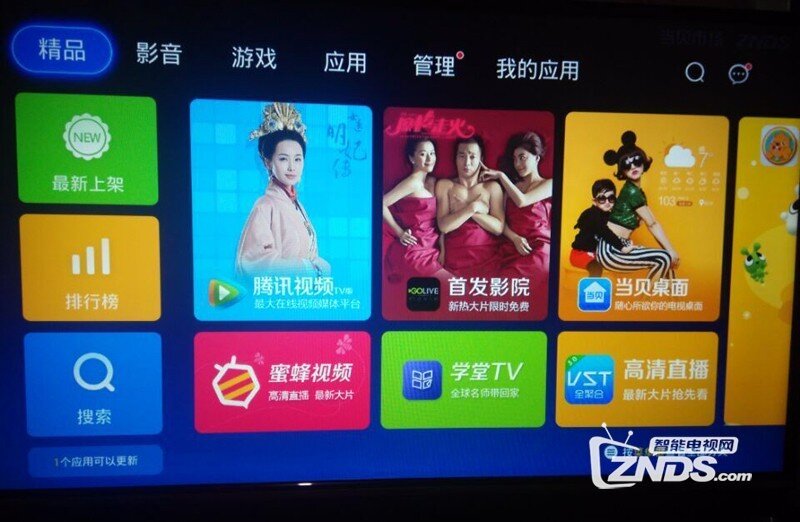Open the 蜜蜂视频 app card
This screenshot has width=800, height=522.
(x=282, y=381)
